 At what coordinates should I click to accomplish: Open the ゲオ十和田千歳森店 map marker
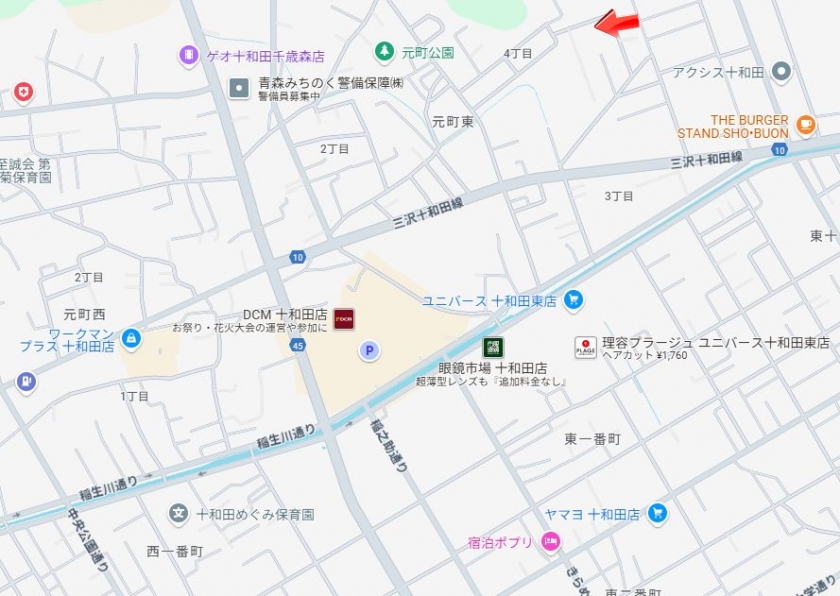coord(189,56)
